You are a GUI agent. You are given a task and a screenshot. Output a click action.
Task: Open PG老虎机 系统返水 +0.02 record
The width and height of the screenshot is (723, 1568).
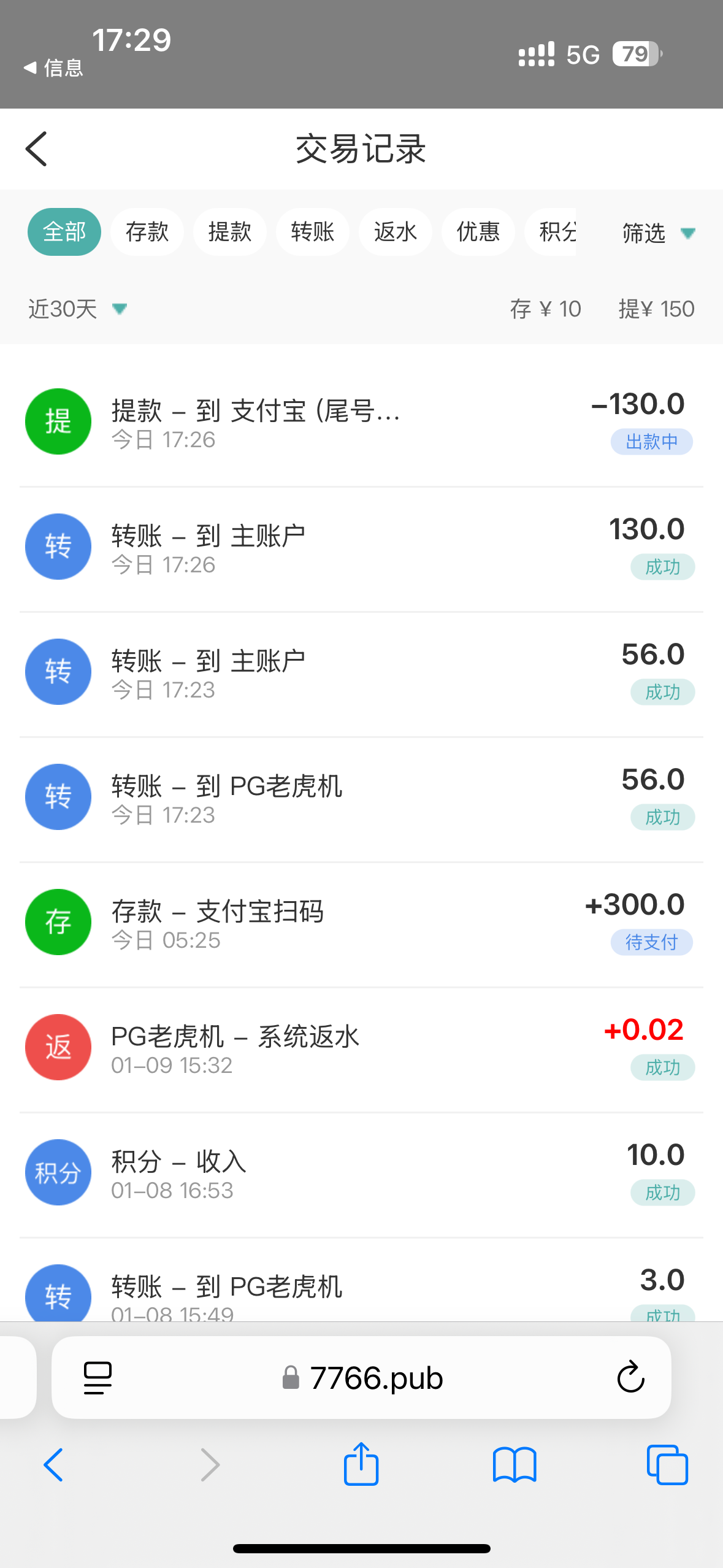[x=361, y=1050]
